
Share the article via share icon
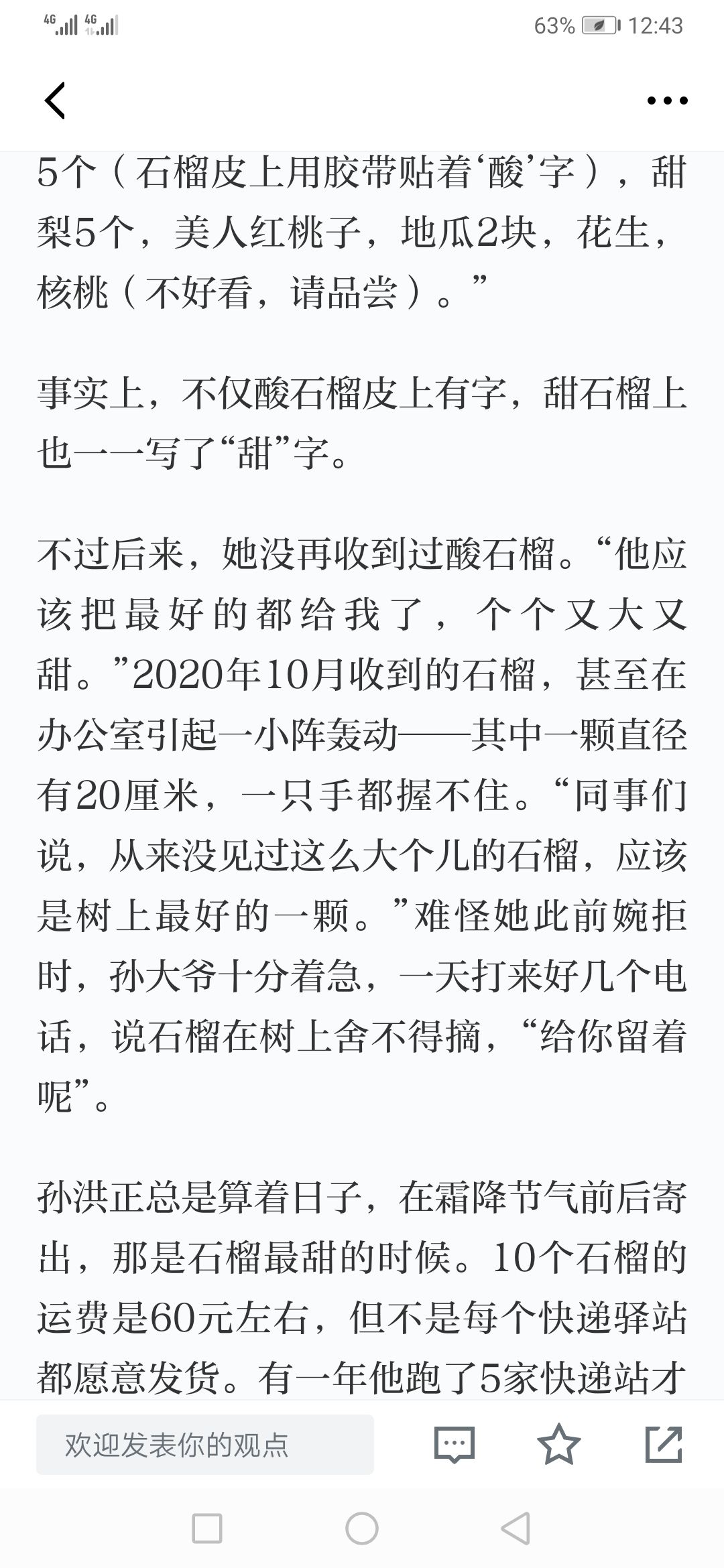664,1444
